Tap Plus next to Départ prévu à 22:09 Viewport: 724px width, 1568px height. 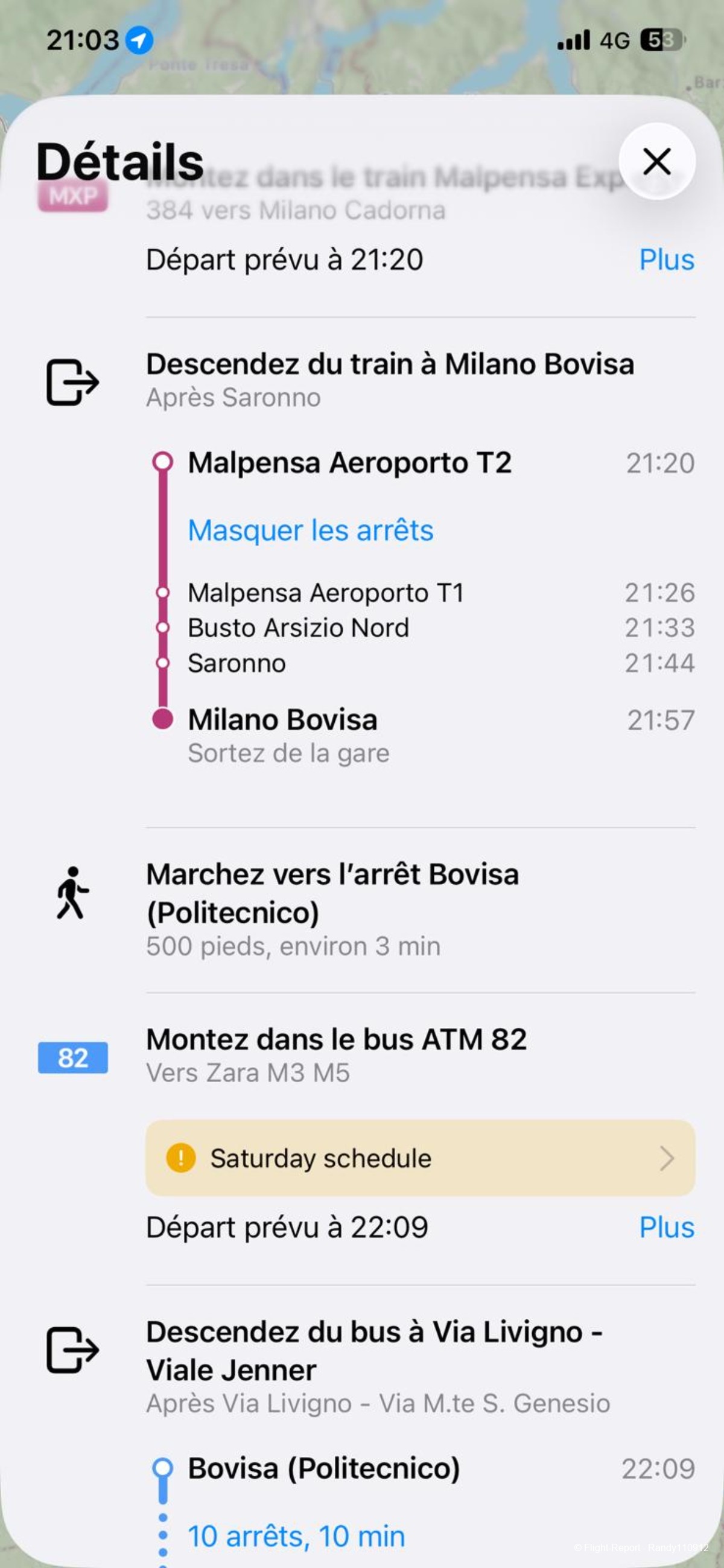[x=666, y=1227]
